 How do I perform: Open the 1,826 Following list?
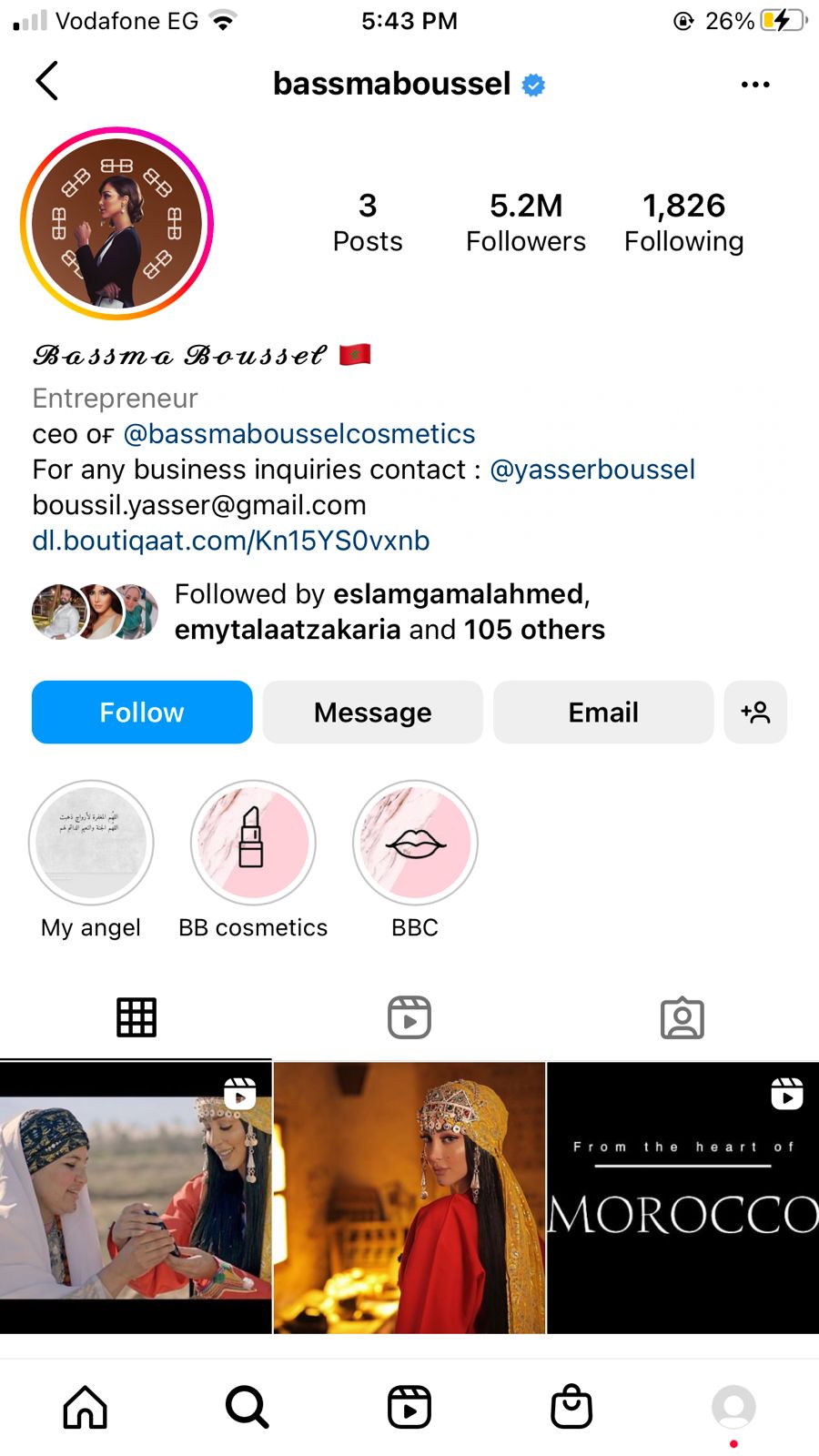click(x=683, y=222)
